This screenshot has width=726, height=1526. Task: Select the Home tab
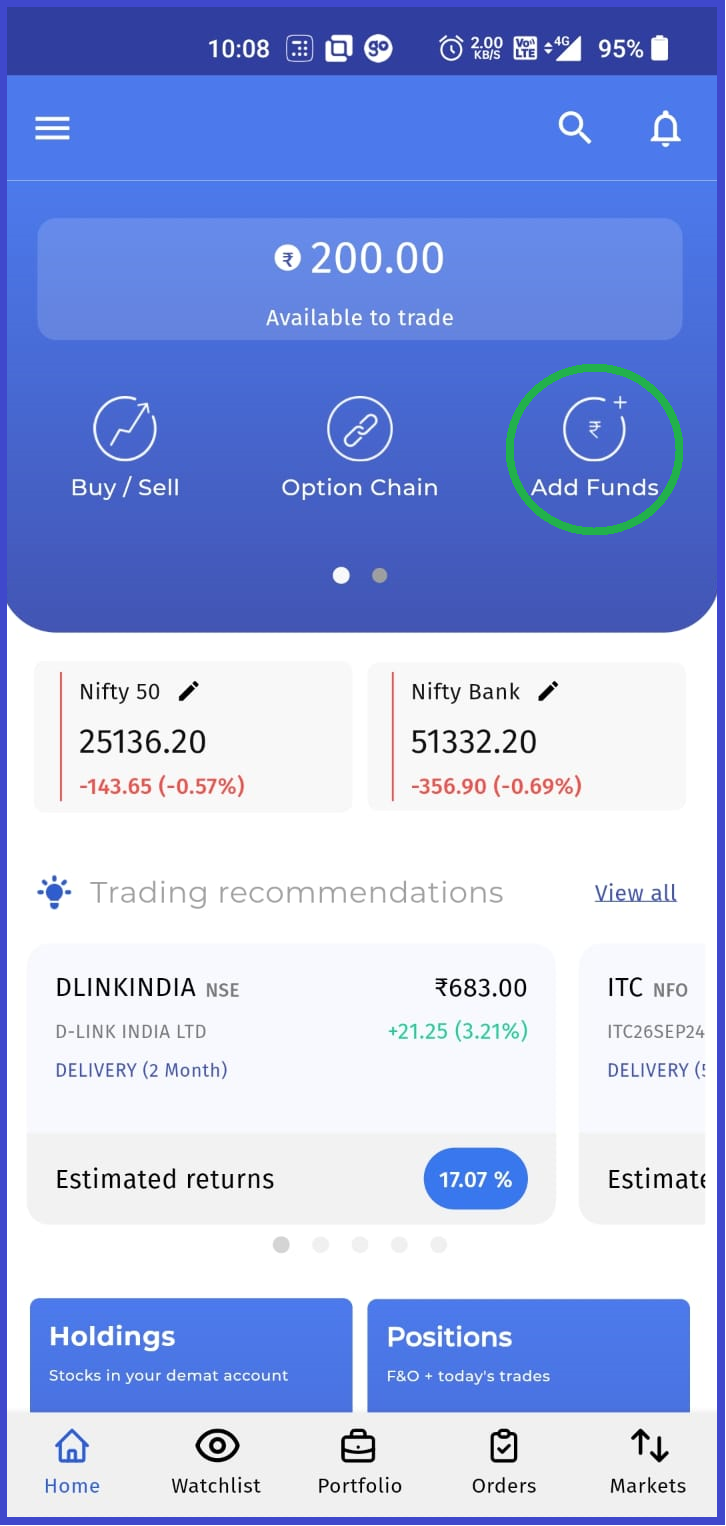72,1462
